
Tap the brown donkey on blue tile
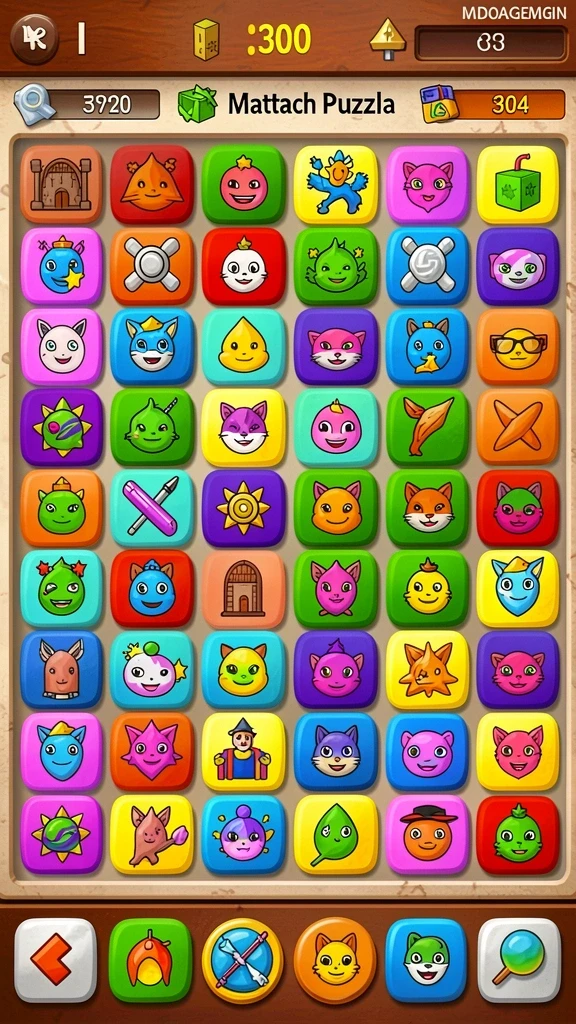point(61,670)
